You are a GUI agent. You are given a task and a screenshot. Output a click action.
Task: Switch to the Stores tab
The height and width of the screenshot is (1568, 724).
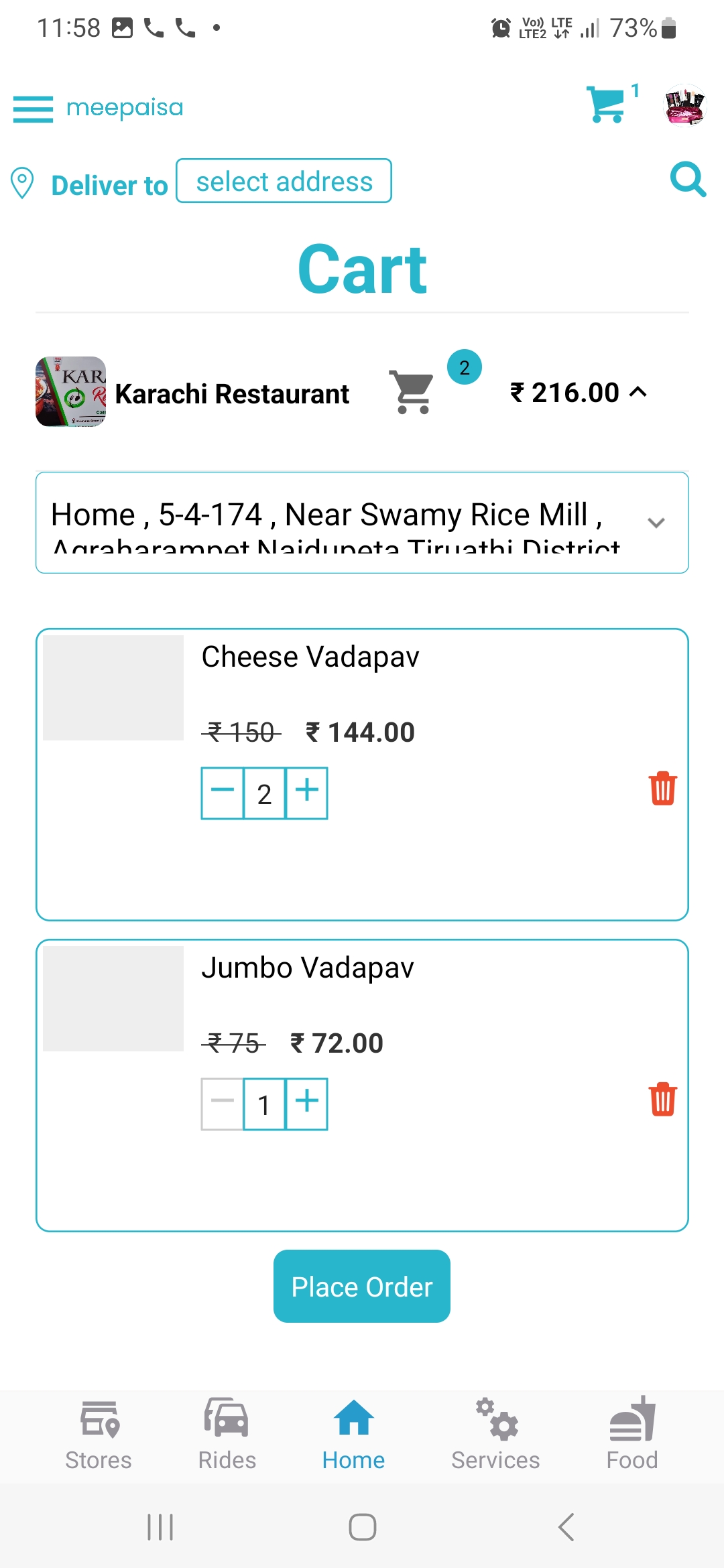coord(99,1434)
